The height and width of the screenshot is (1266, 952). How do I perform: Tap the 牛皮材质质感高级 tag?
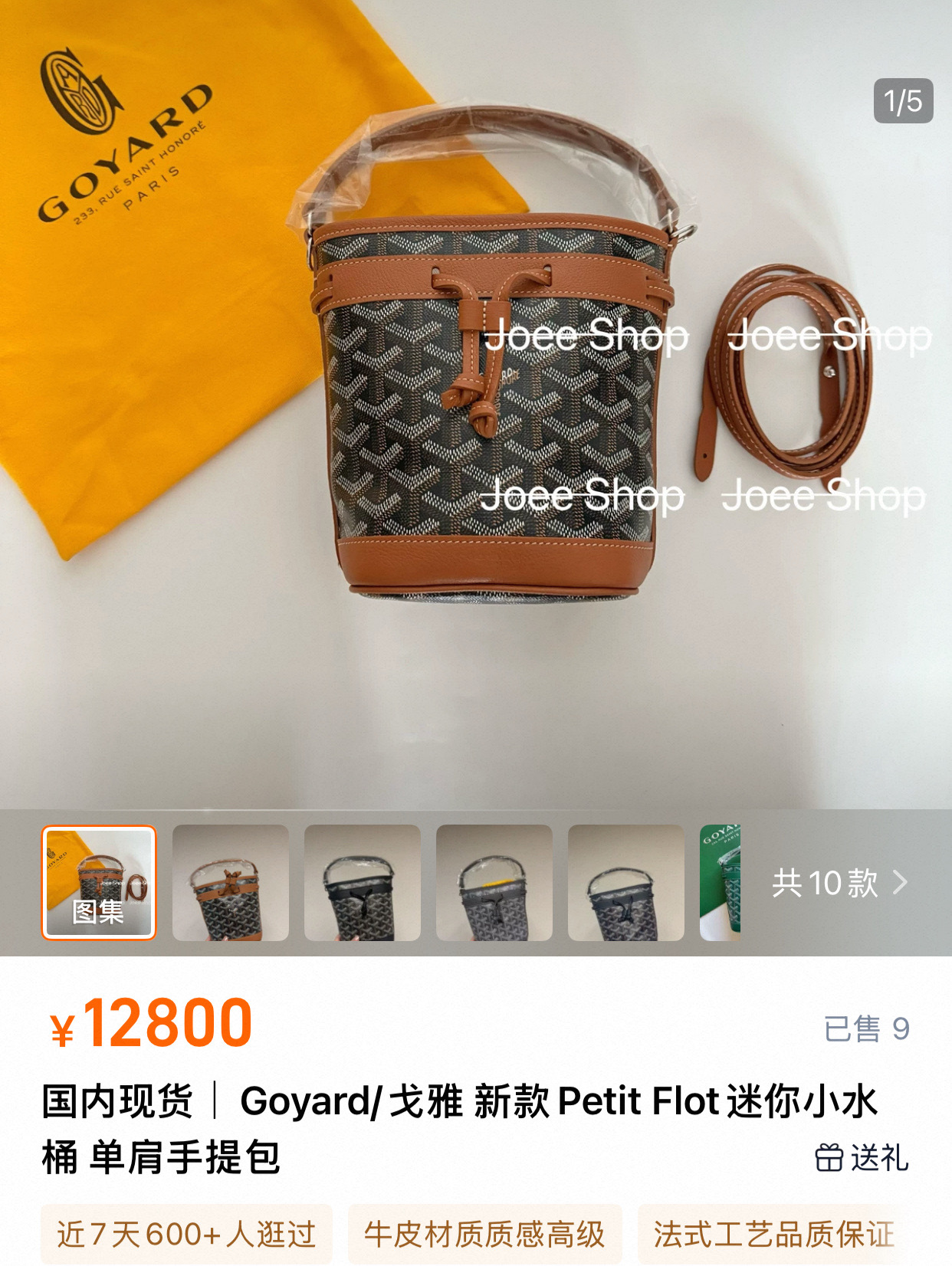coord(484,1234)
